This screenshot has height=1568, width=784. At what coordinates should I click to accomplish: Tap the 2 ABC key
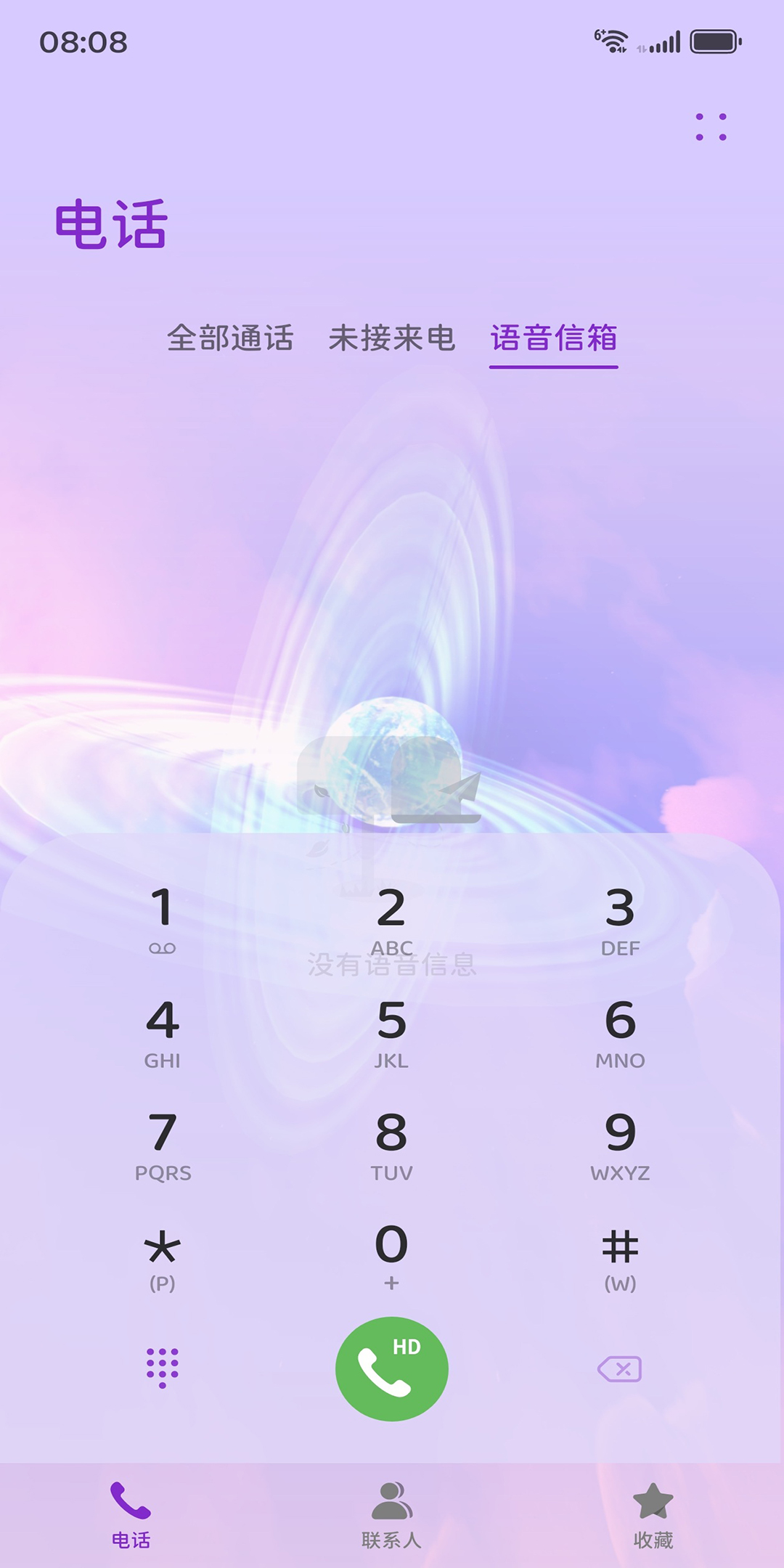pos(391,919)
